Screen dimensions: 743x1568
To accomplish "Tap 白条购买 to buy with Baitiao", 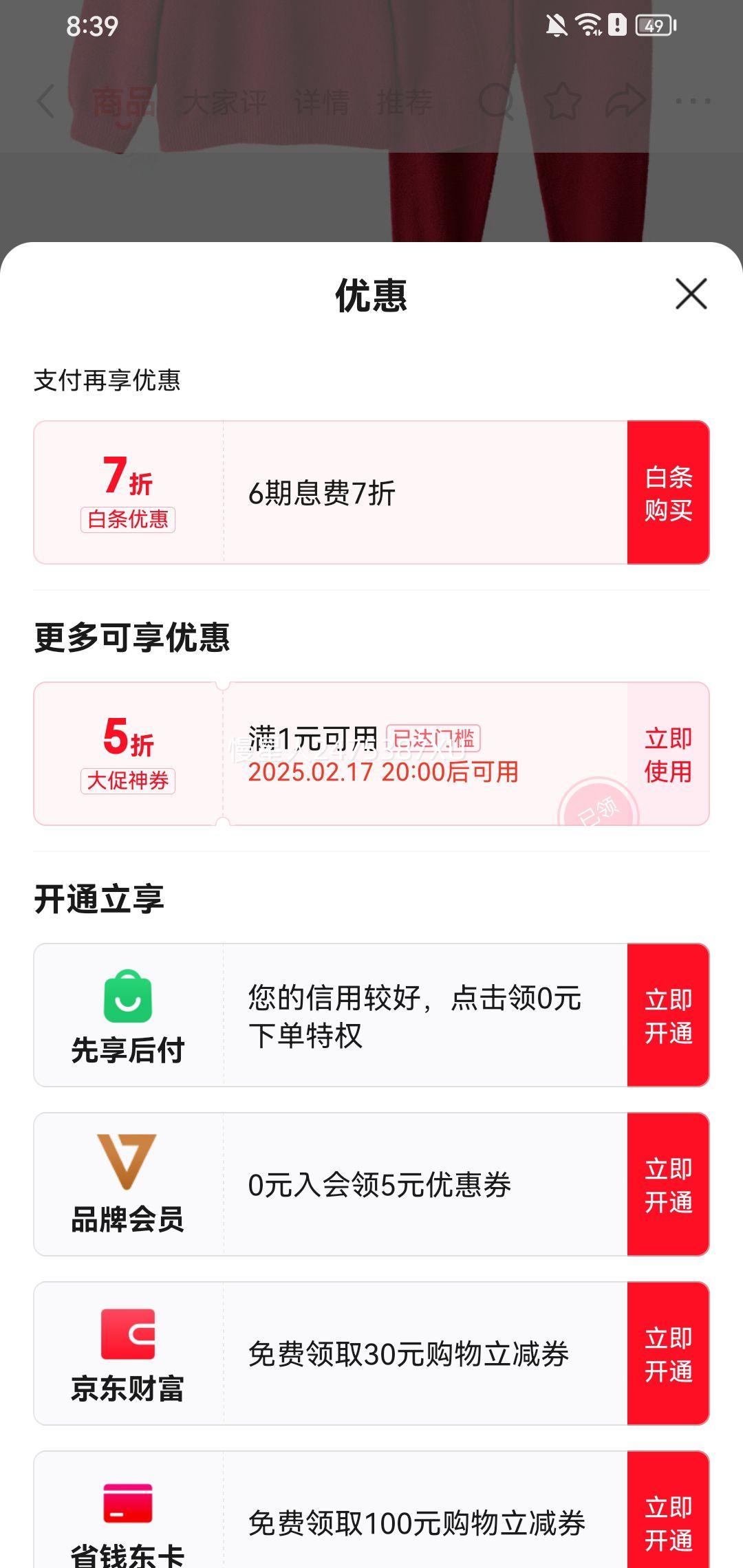I will [x=667, y=493].
